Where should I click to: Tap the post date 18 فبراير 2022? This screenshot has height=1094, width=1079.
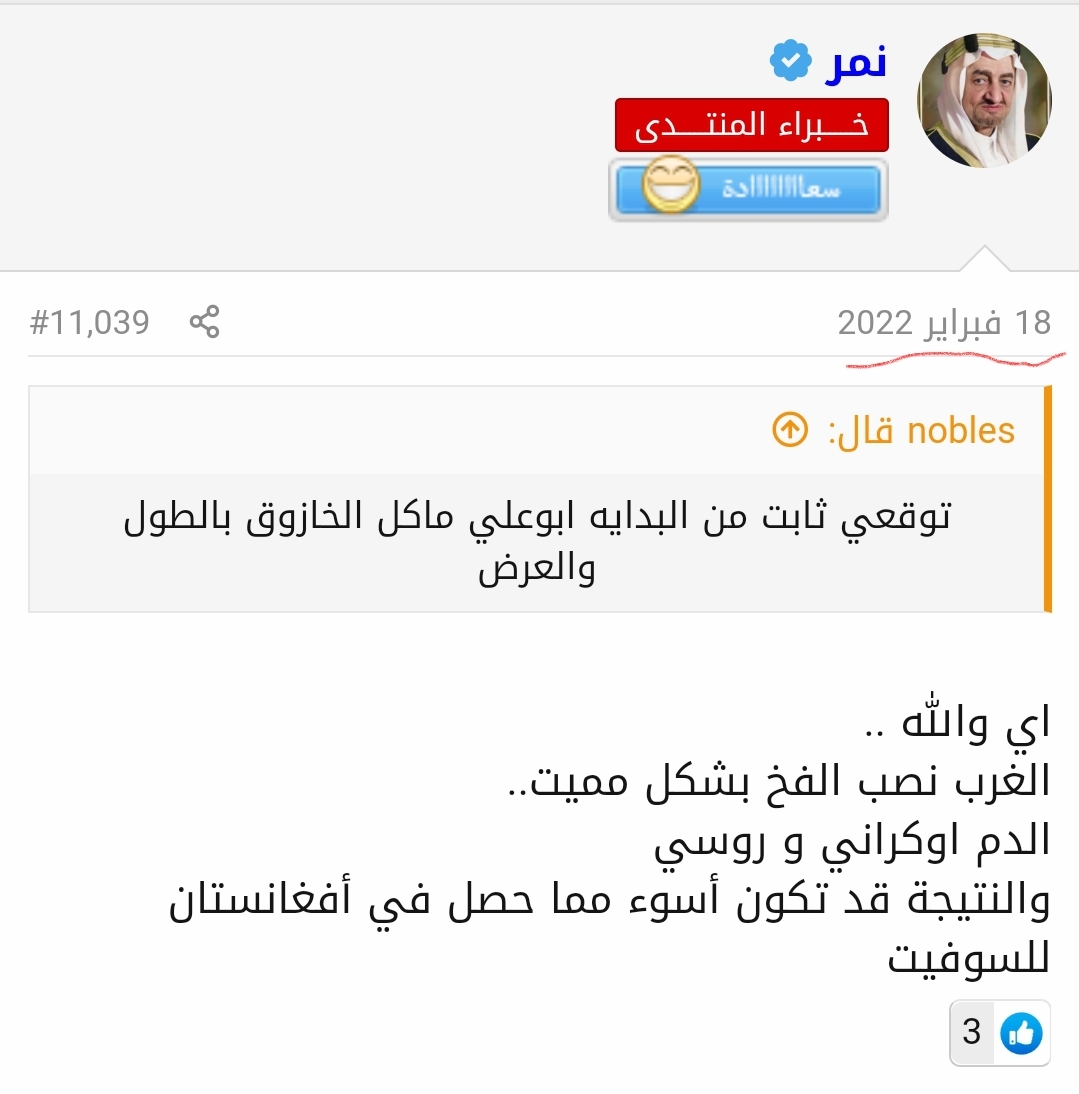pos(944,323)
